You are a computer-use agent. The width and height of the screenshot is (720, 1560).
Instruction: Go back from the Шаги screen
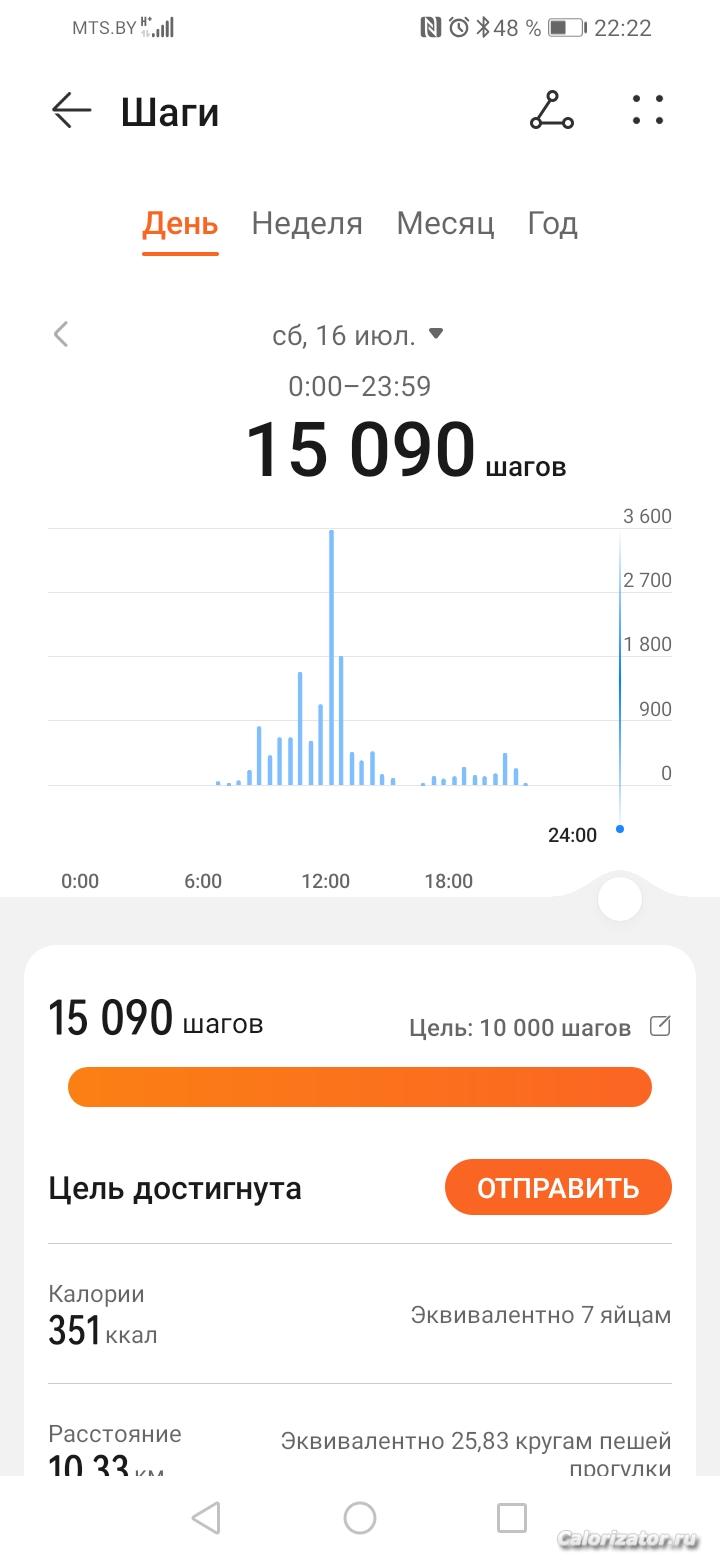pos(71,111)
